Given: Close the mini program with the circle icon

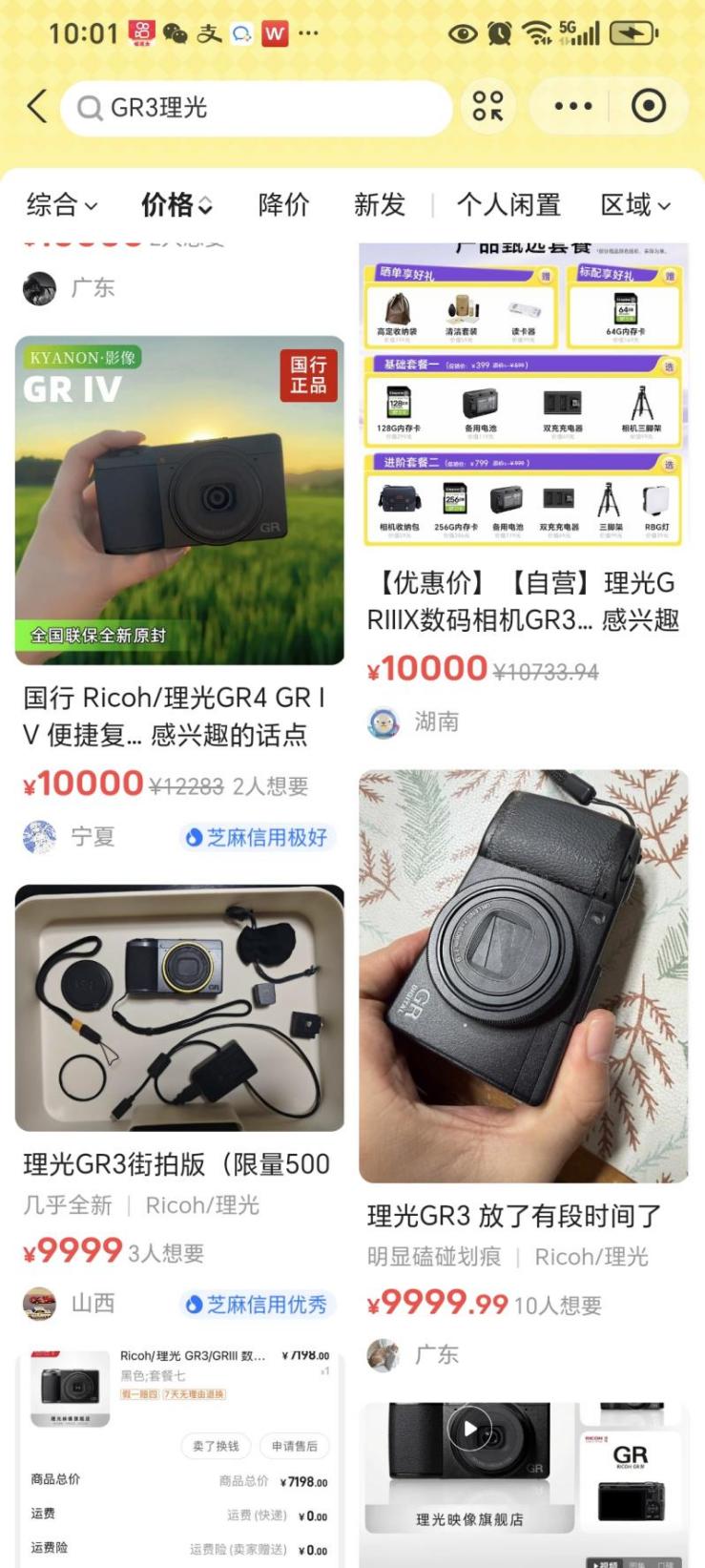Looking at the screenshot, I should click(x=649, y=107).
